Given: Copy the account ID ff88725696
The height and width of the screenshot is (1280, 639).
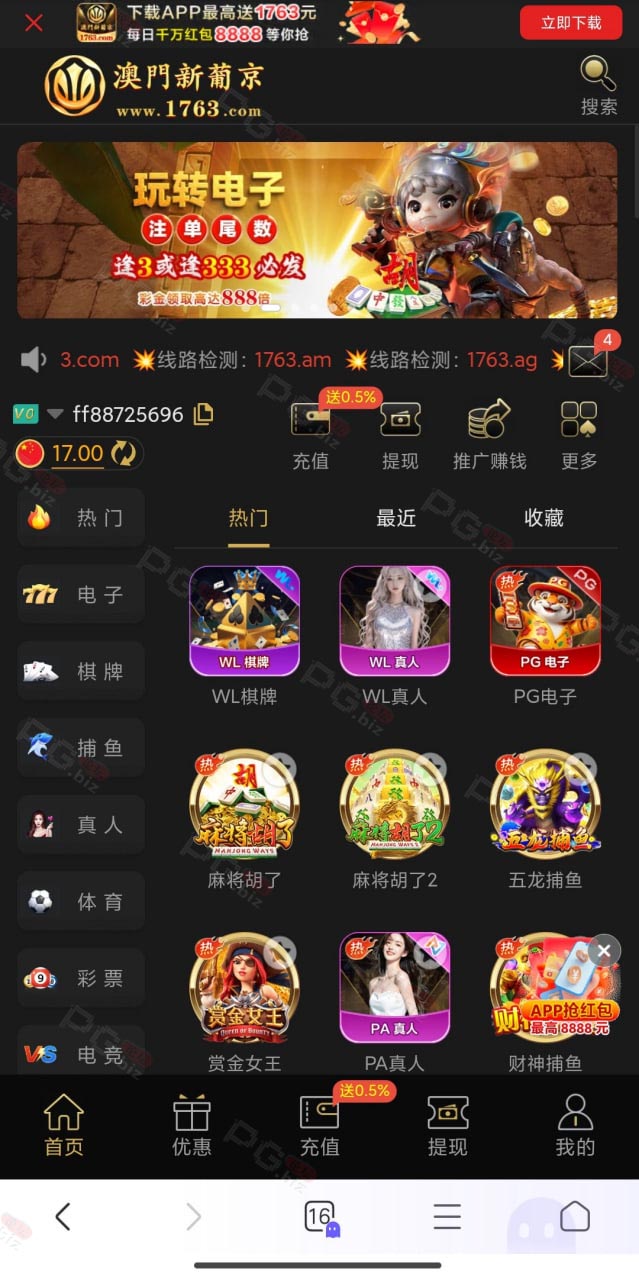Looking at the screenshot, I should click(x=203, y=414).
